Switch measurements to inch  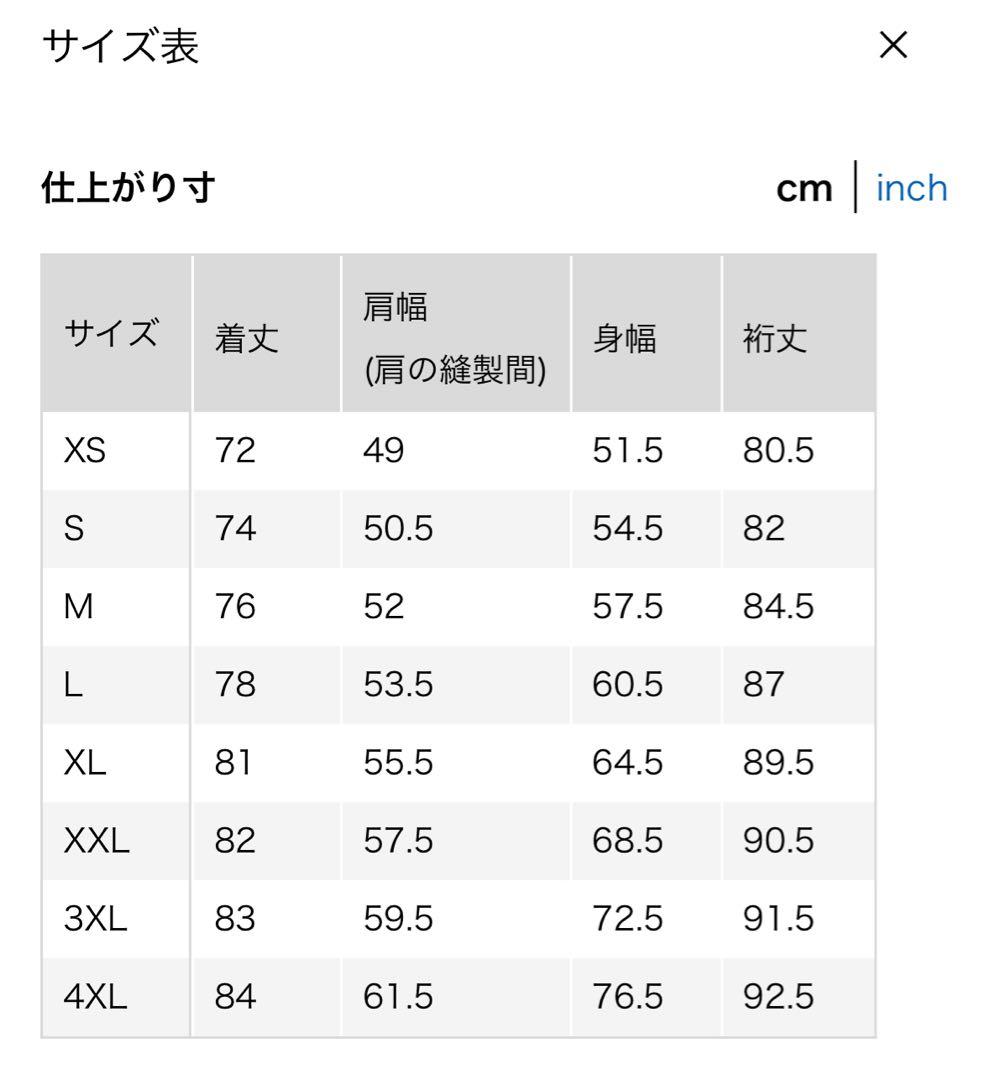911,188
